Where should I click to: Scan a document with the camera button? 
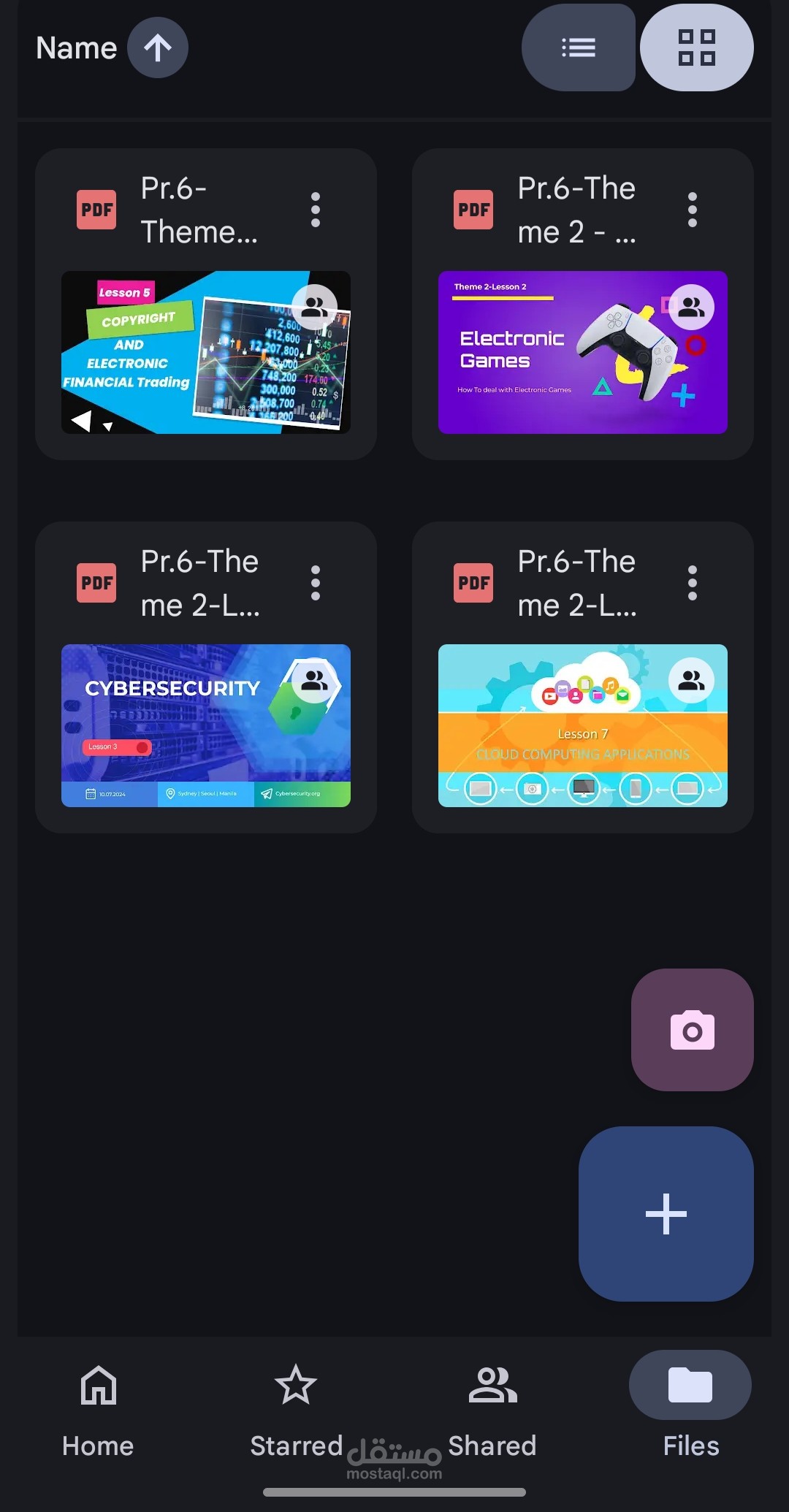692,1030
